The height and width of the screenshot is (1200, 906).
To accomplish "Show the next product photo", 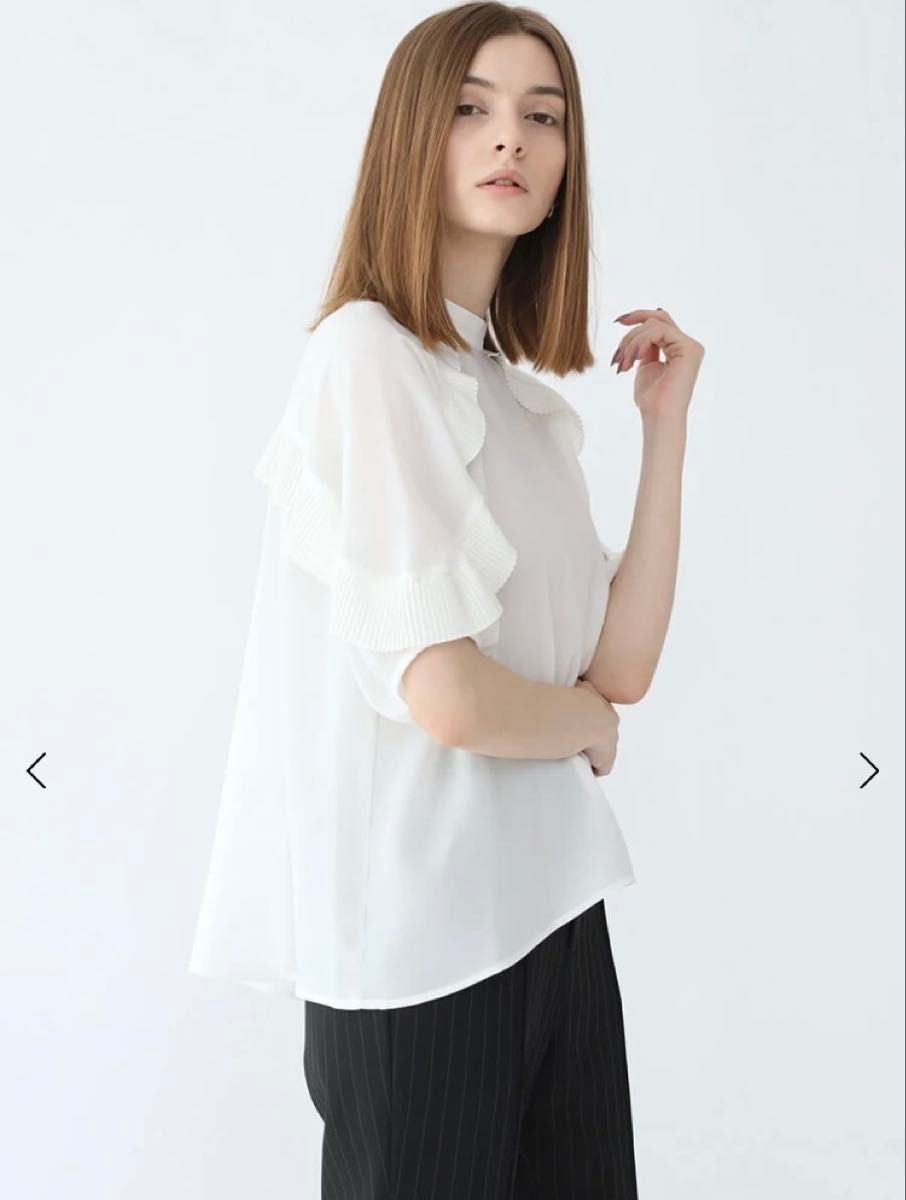I will point(868,770).
